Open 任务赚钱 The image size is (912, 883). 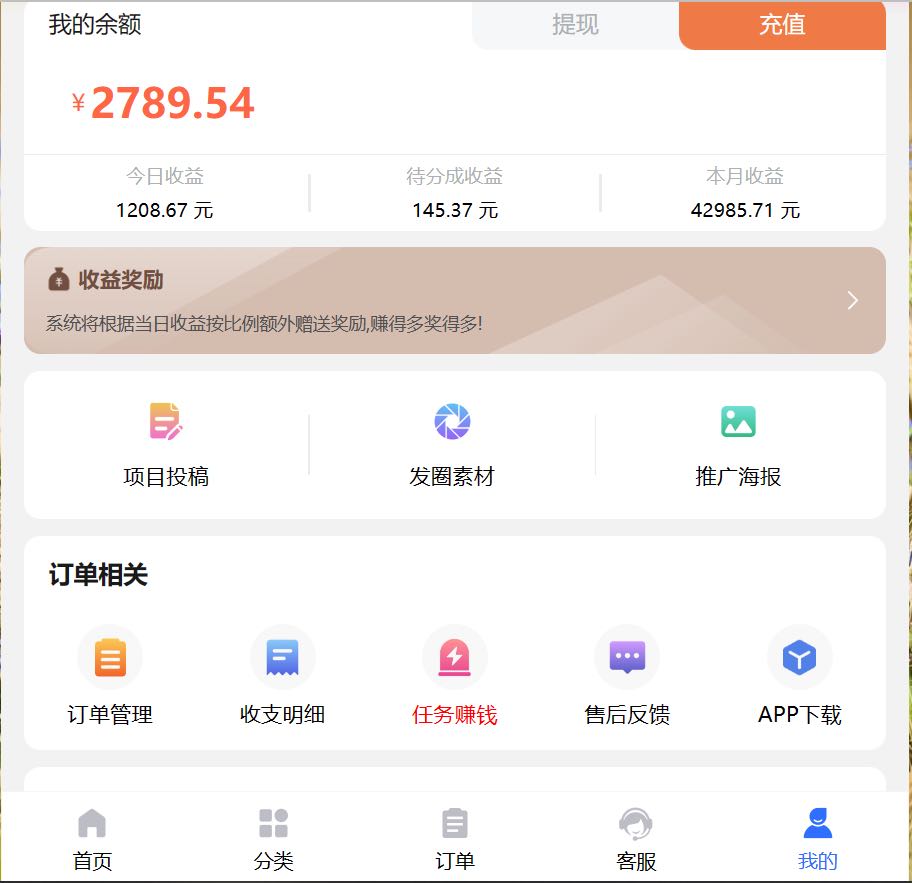pyautogui.click(x=454, y=675)
